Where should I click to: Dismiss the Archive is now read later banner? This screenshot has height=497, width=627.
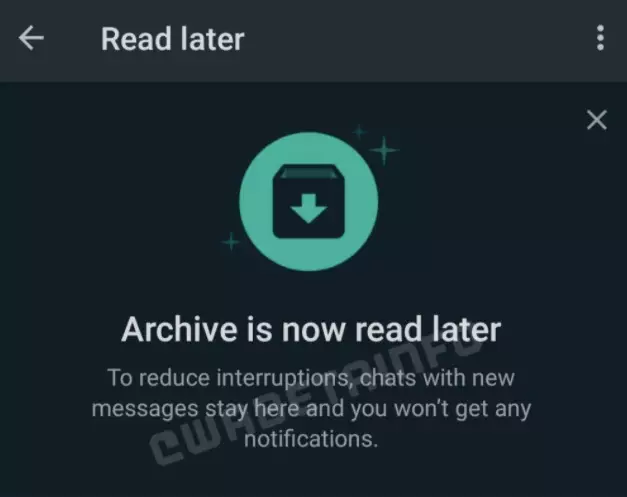(596, 121)
